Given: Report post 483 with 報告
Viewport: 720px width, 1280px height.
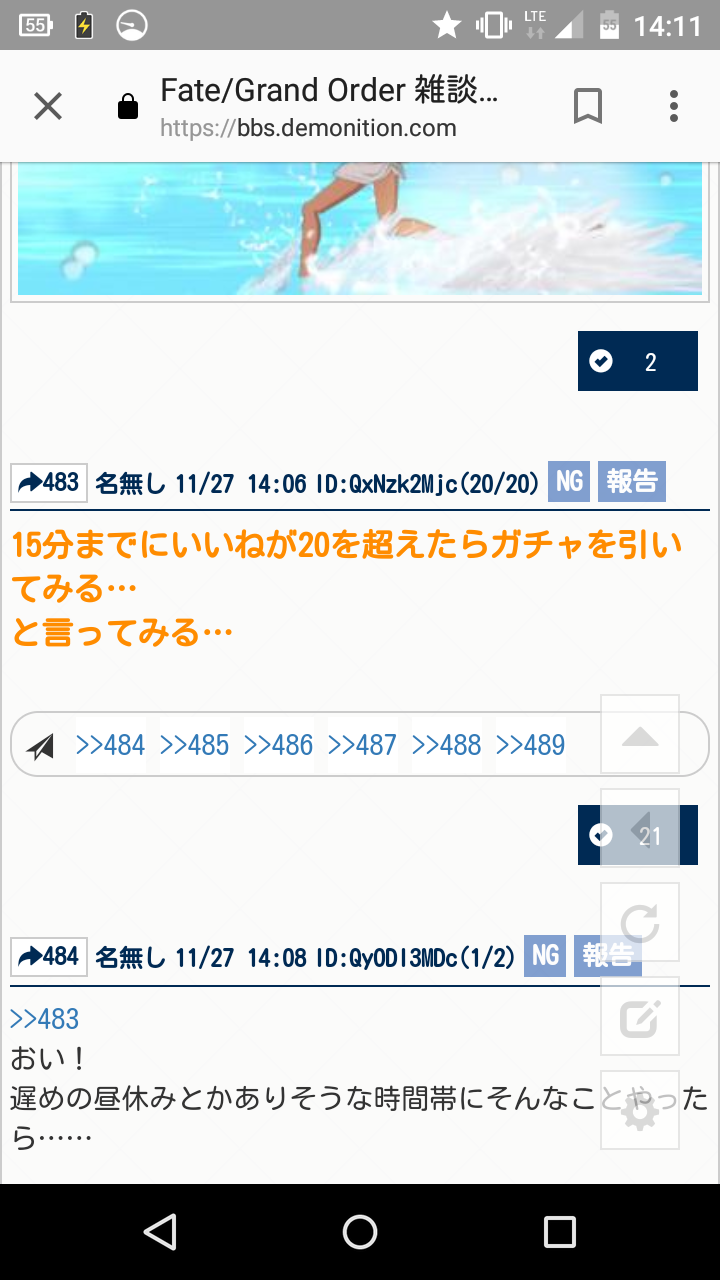Looking at the screenshot, I should (x=632, y=482).
